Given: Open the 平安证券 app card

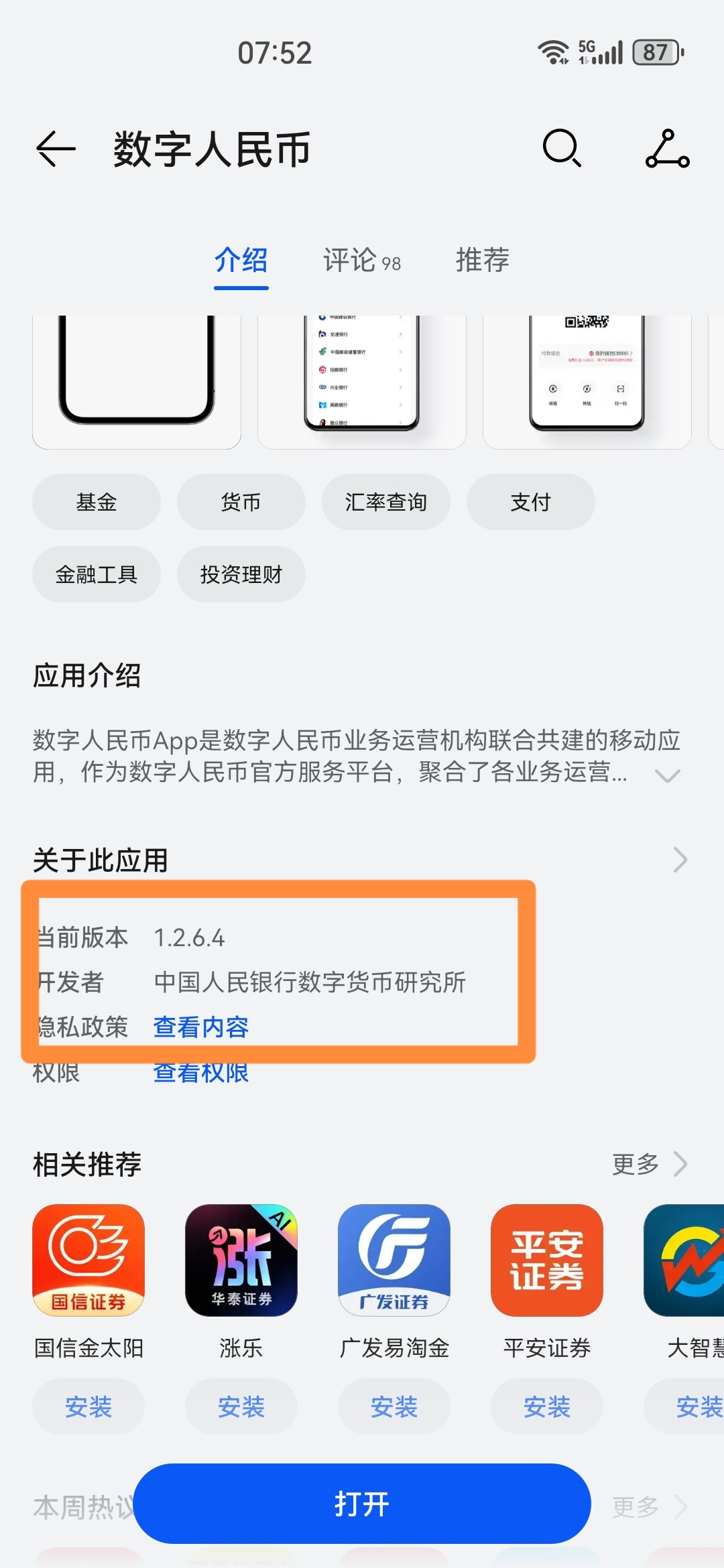Looking at the screenshot, I should coord(546,1261).
